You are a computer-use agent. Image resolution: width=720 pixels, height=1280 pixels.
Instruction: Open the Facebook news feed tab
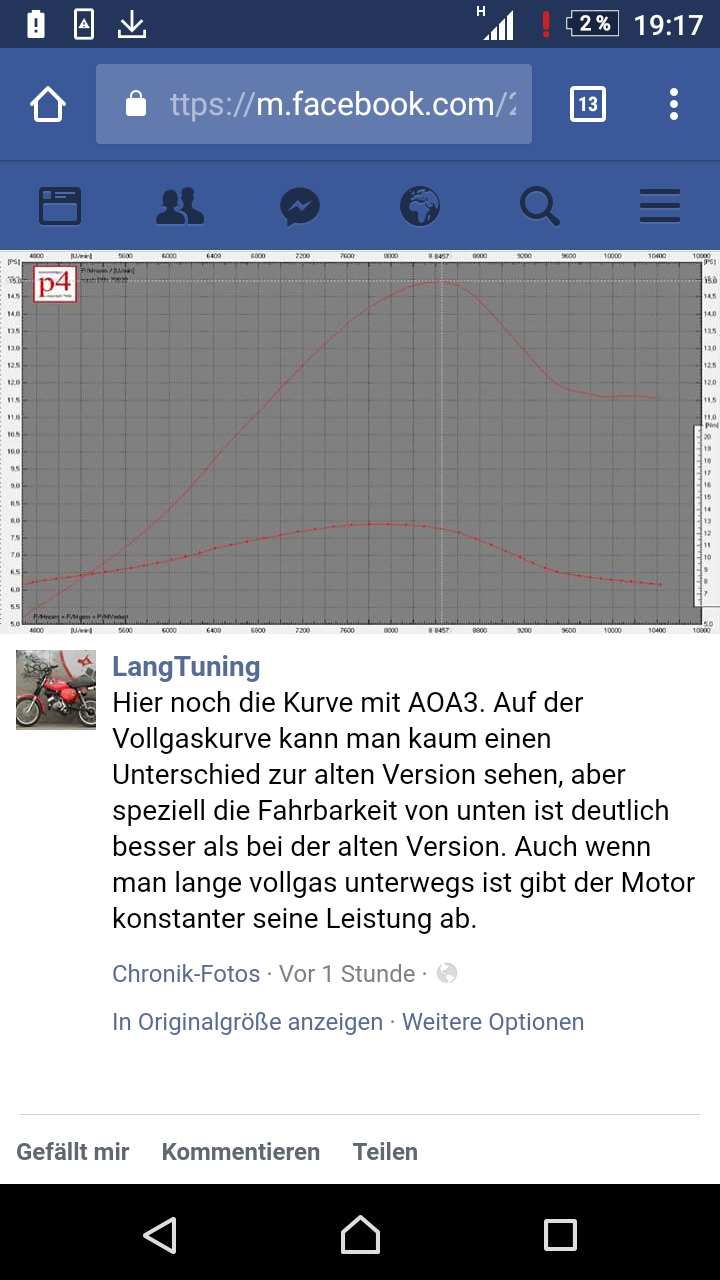(60, 207)
